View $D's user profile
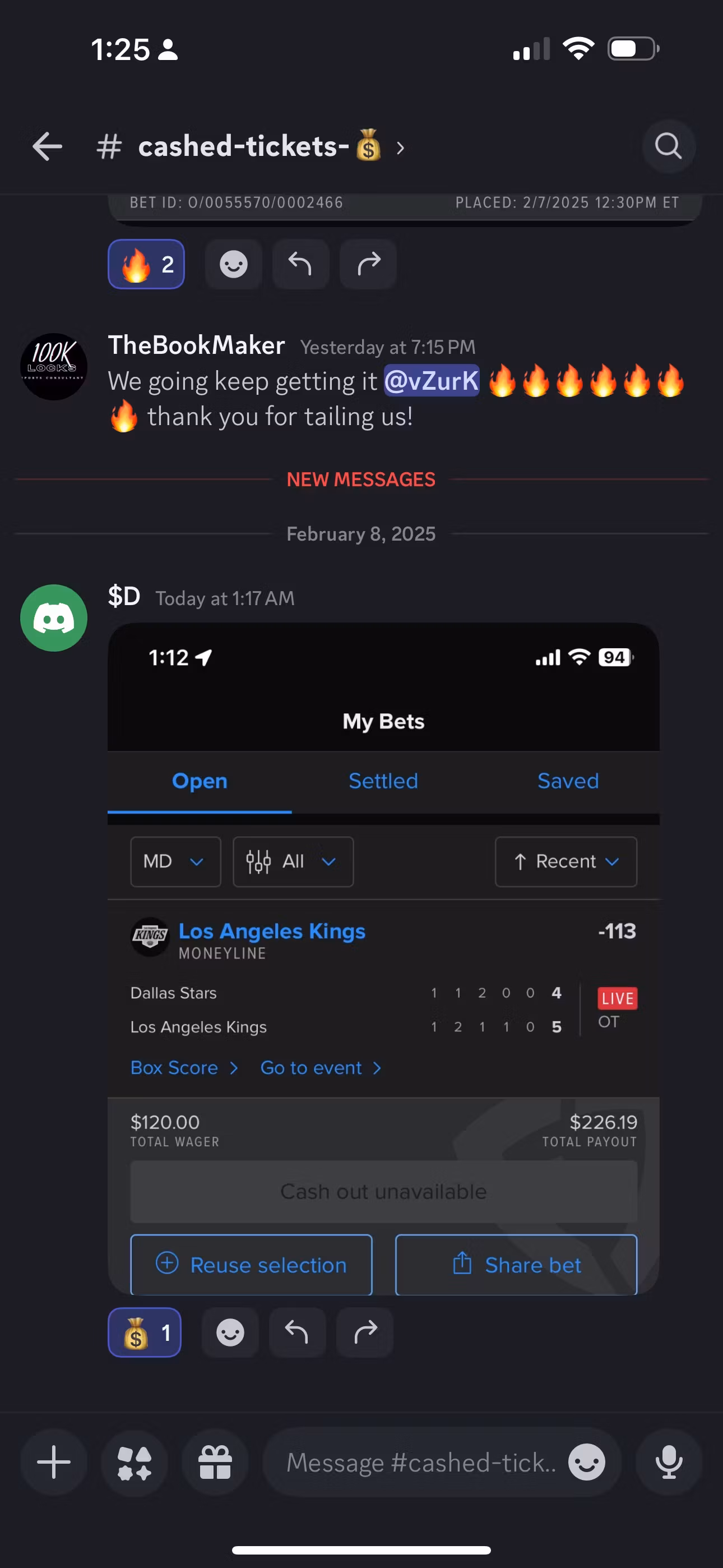This screenshot has width=723, height=1568. pyautogui.click(x=54, y=618)
